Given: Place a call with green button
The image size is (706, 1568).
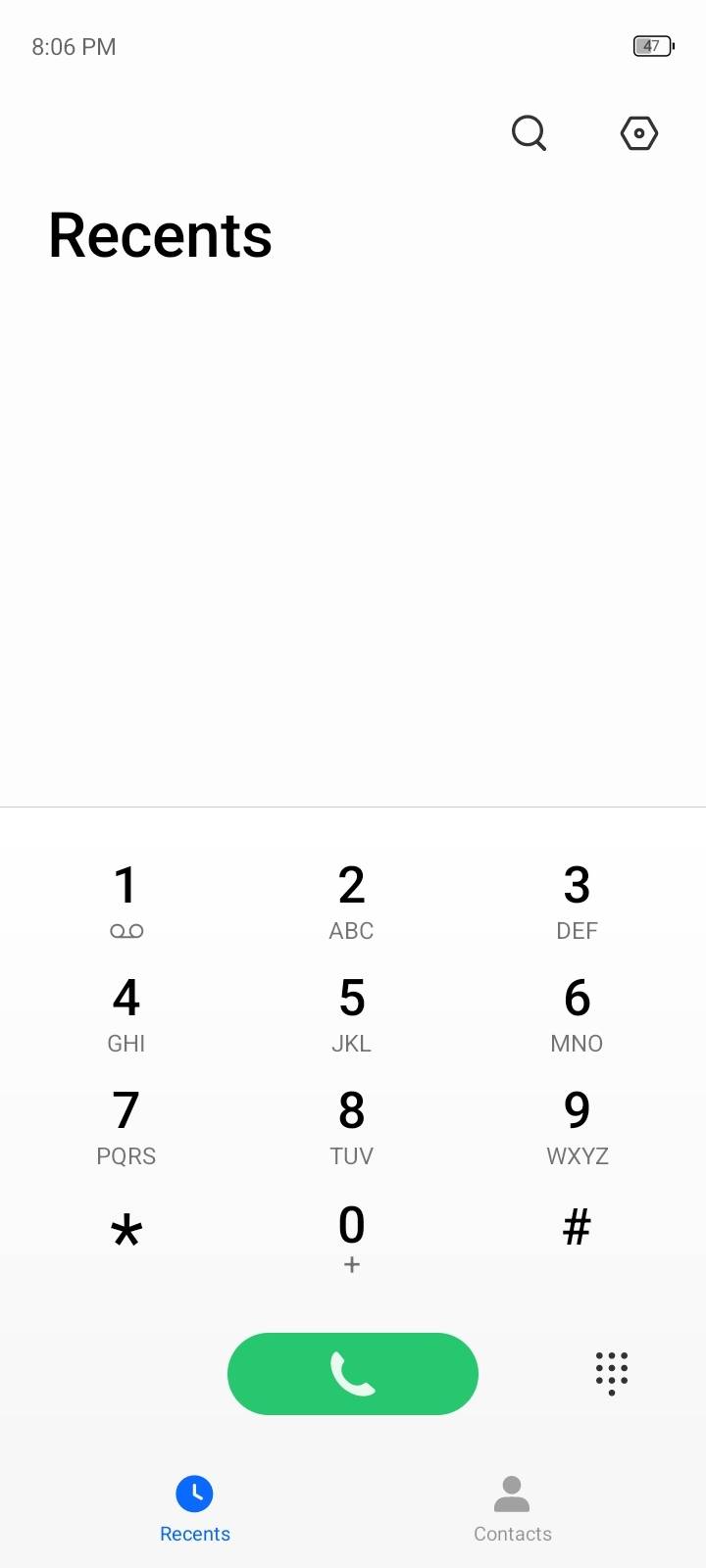Looking at the screenshot, I should coord(353,1373).
